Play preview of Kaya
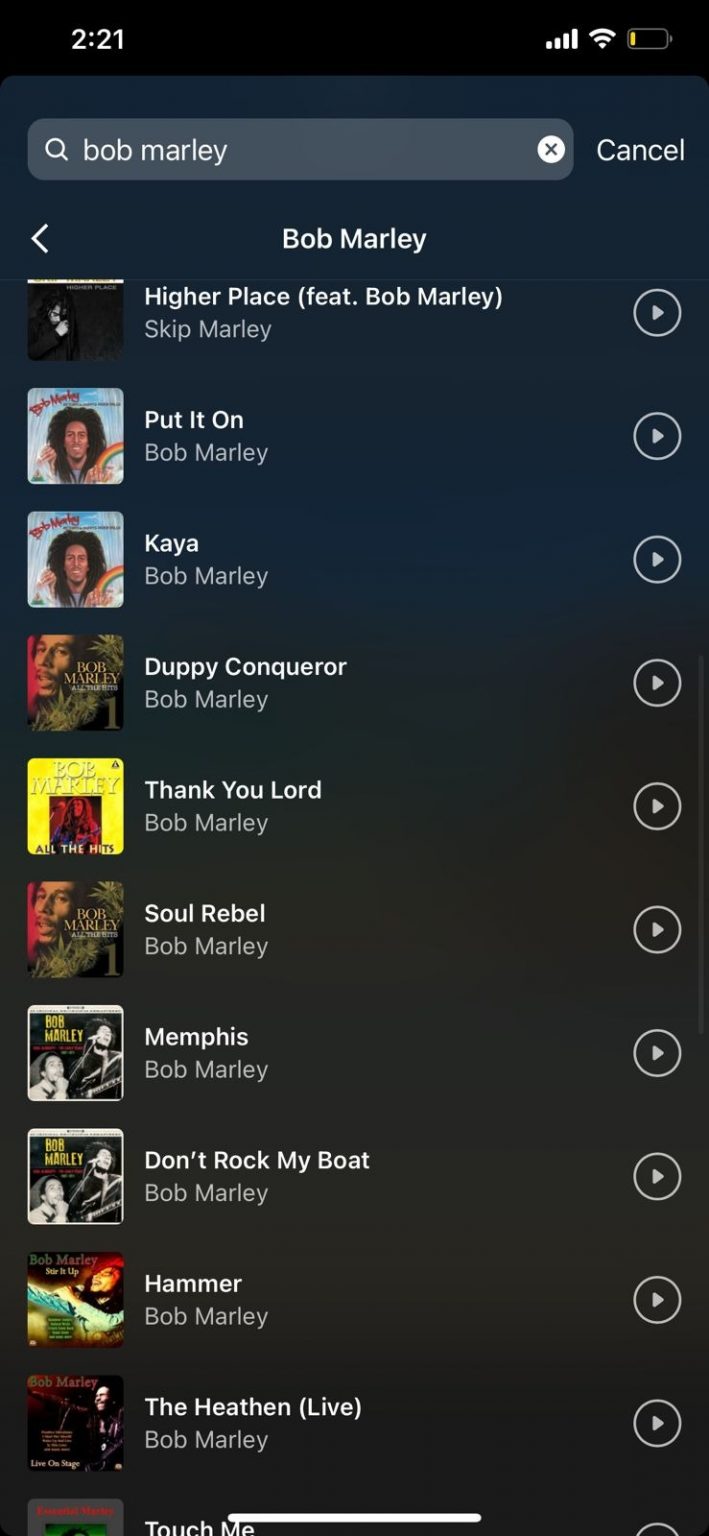The height and width of the screenshot is (1536, 709). (x=657, y=560)
